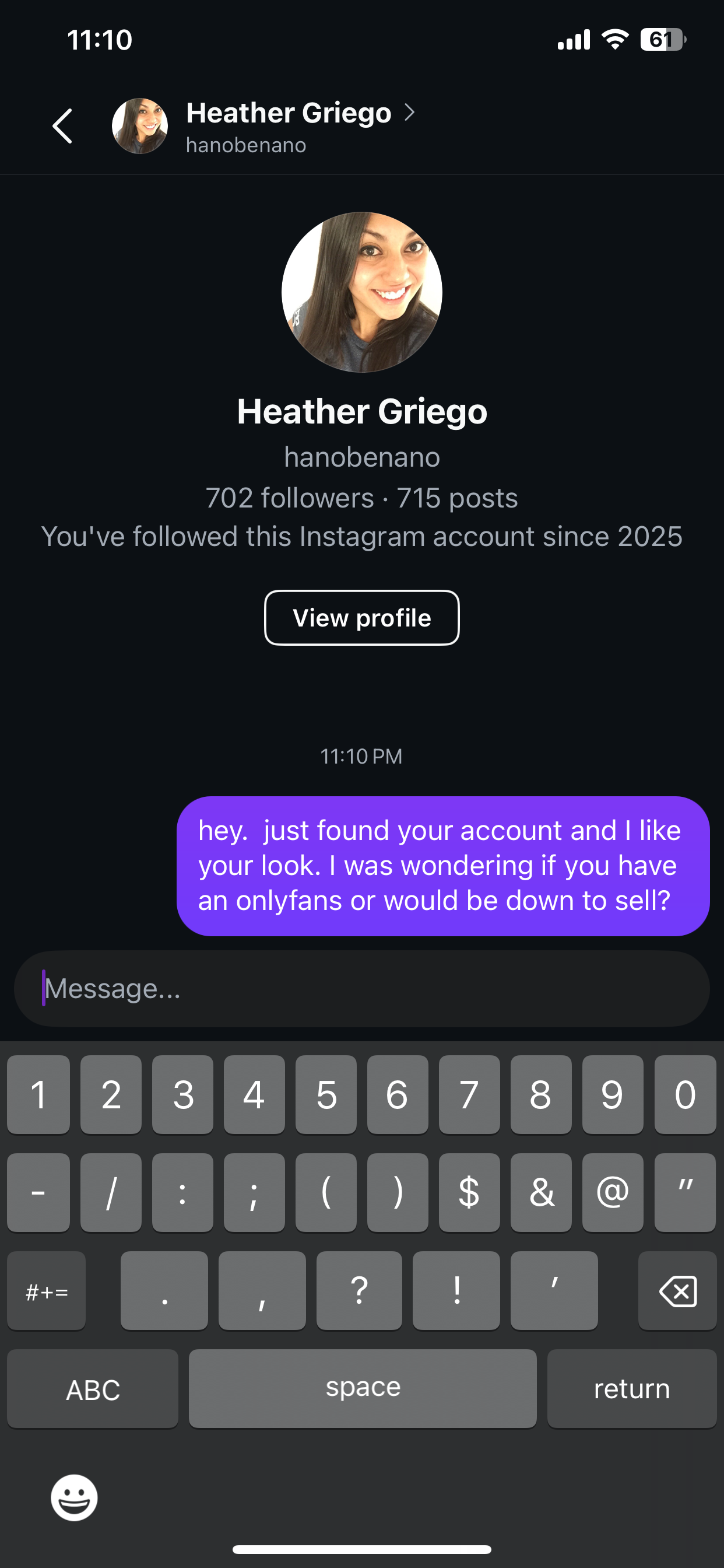
Task: Hit the return key
Action: (x=631, y=1388)
